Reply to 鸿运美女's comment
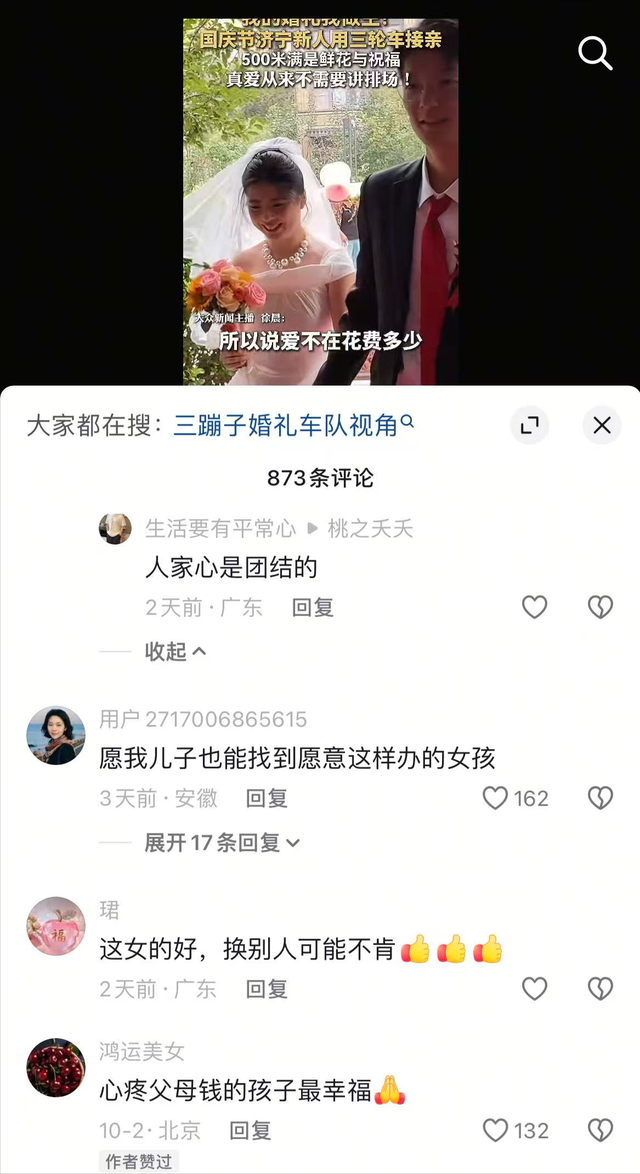The width and height of the screenshot is (640, 1174). [x=250, y=1130]
